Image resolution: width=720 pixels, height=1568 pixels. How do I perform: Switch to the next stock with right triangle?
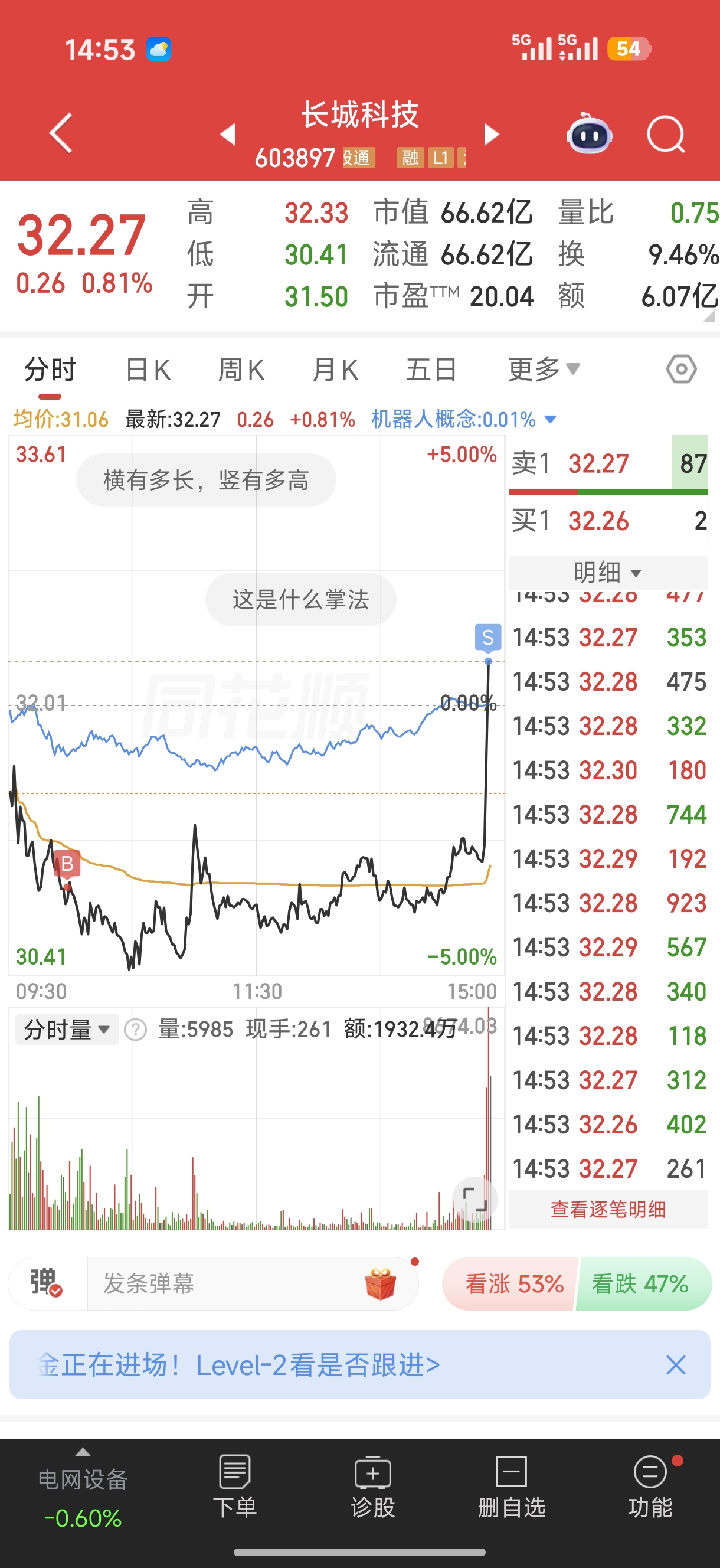[491, 134]
